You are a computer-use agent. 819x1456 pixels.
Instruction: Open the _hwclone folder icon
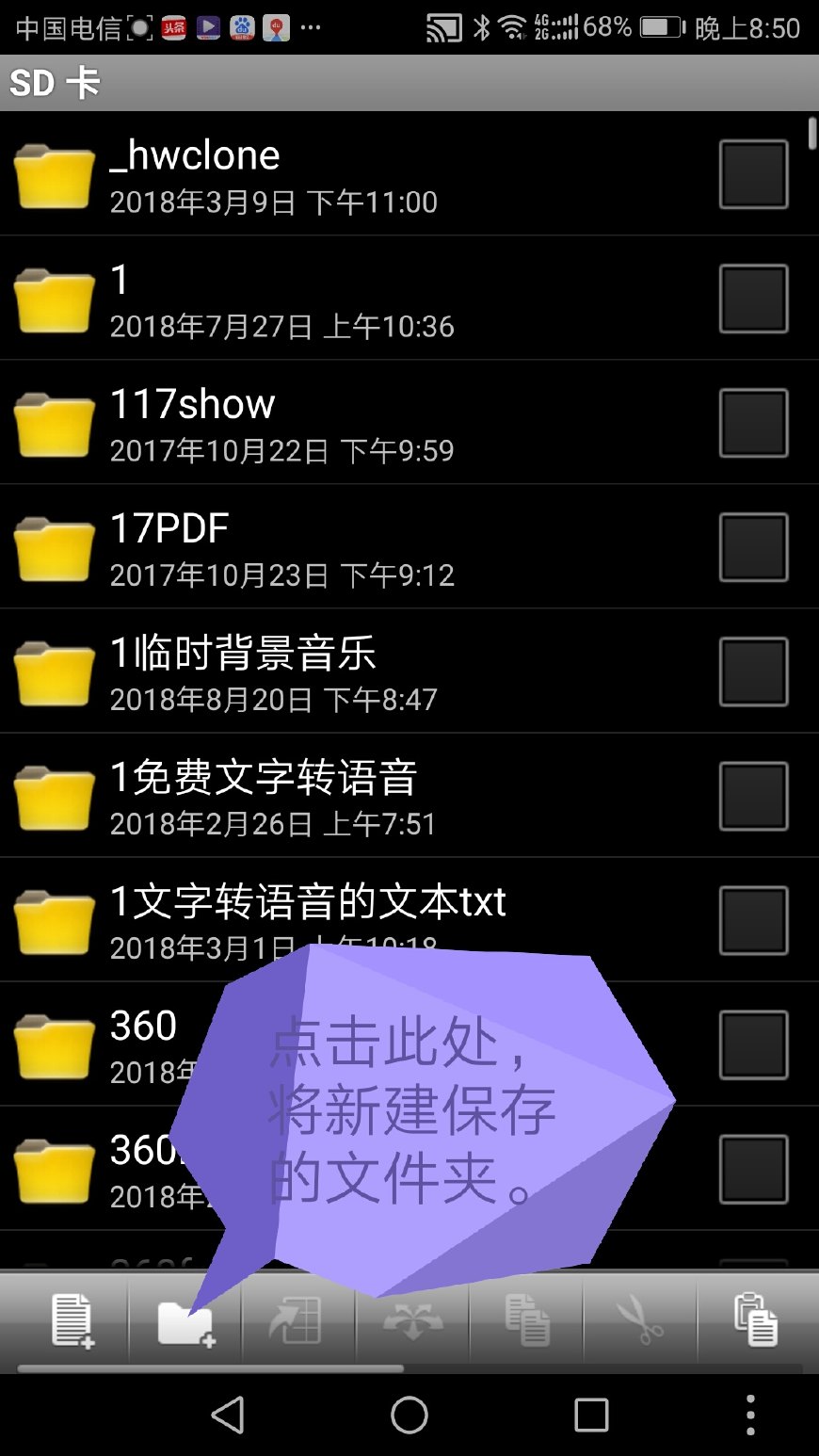(x=54, y=175)
